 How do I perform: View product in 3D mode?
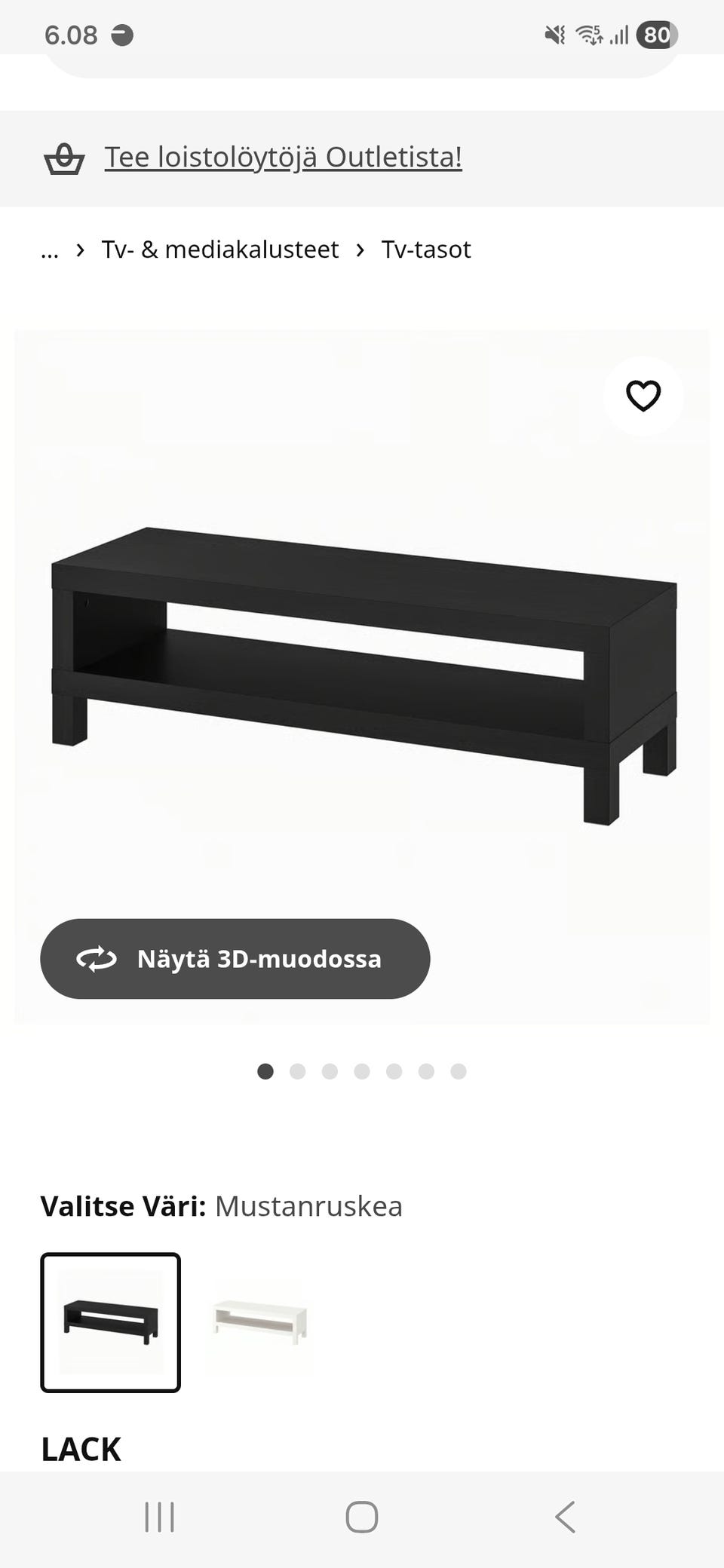click(x=235, y=959)
